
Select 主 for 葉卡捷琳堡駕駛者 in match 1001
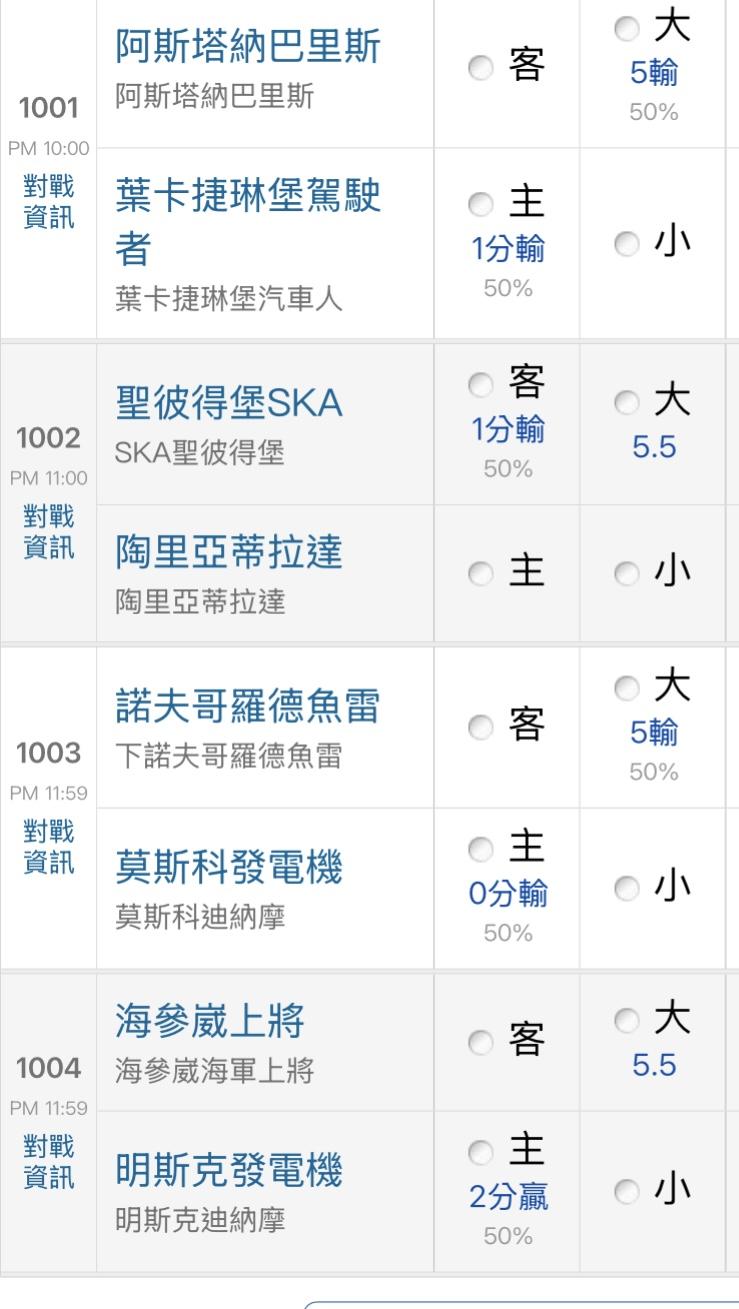[x=481, y=205]
